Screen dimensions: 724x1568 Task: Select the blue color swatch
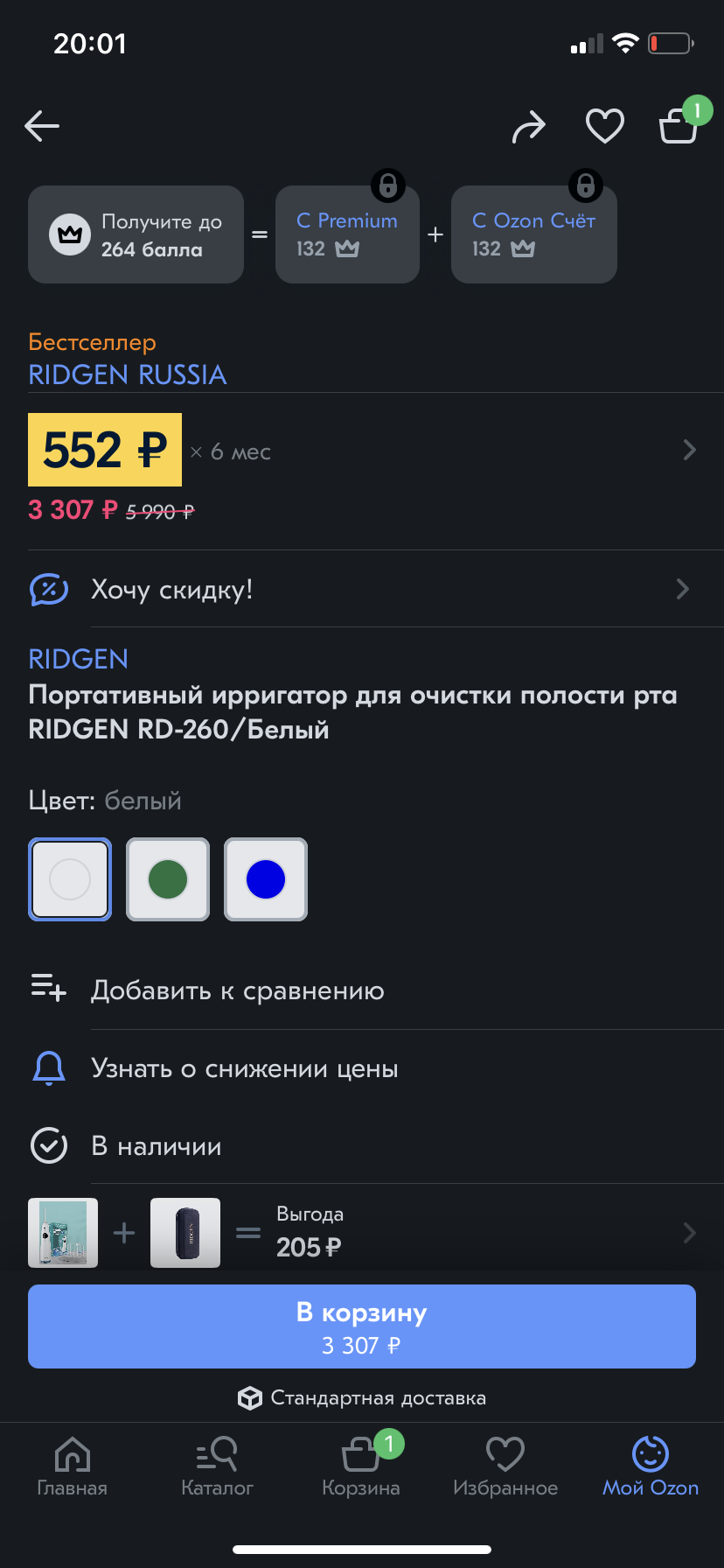tap(266, 879)
